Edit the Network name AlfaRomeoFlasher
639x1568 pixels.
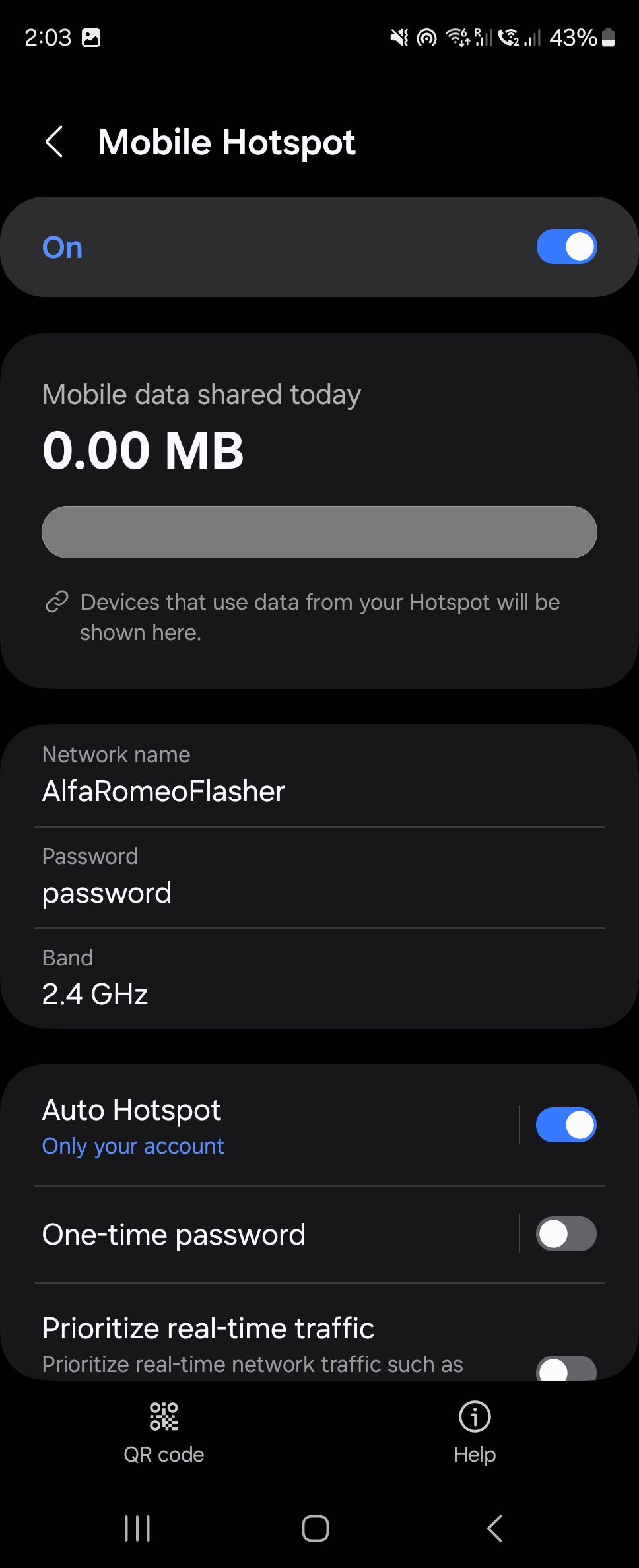(319, 776)
